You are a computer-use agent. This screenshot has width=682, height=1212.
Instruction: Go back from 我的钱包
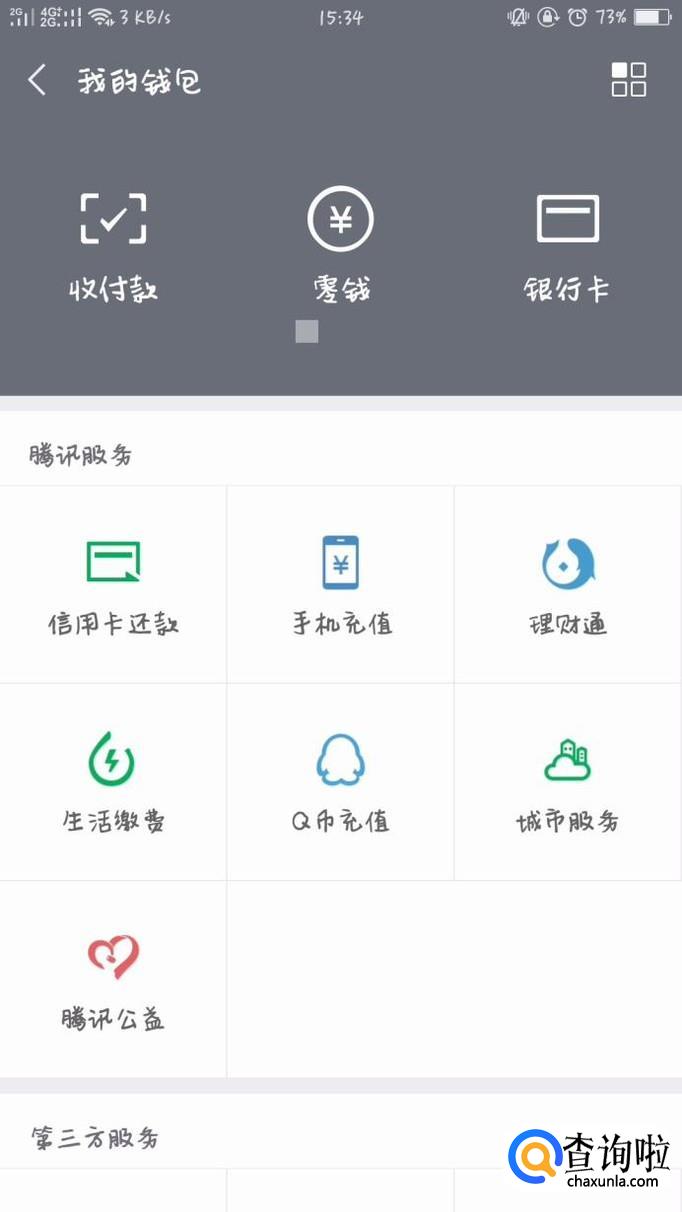pos(38,80)
